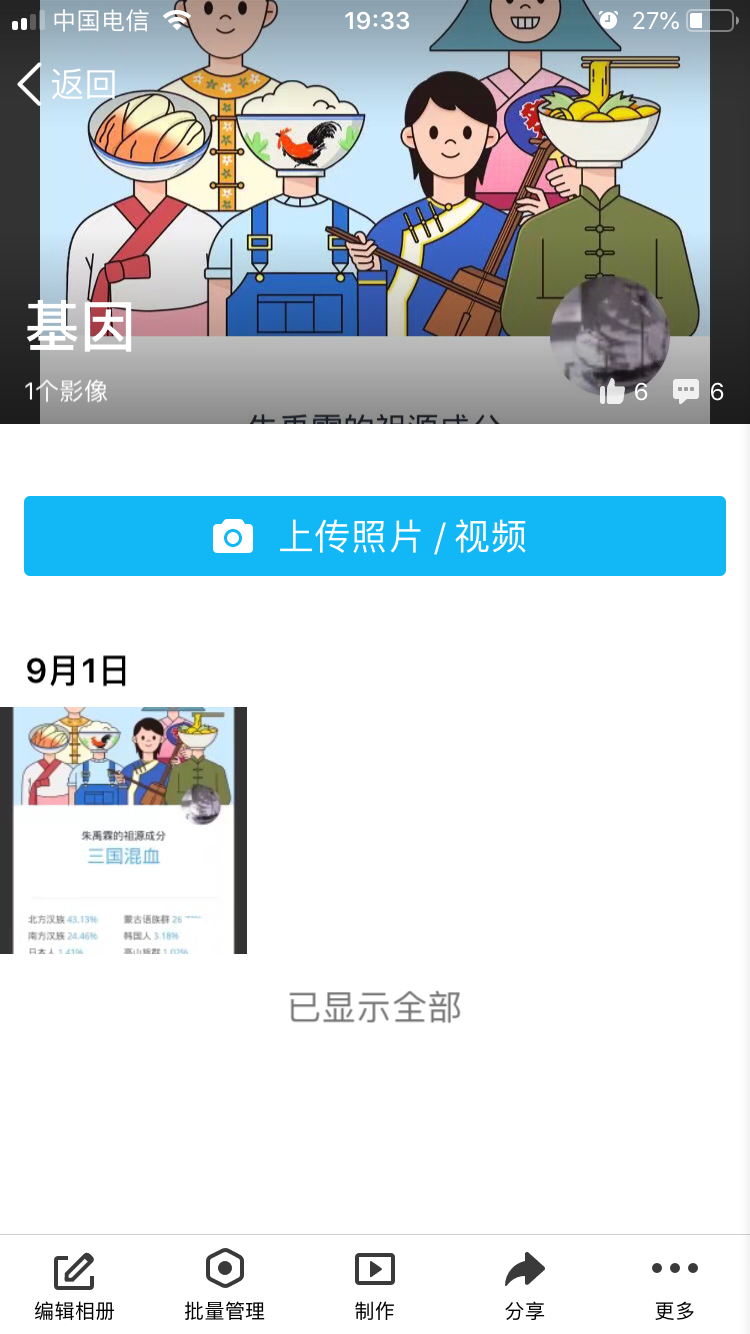Image resolution: width=750 pixels, height=1334 pixels.
Task: Open the 更多 overflow options
Action: (675, 1286)
